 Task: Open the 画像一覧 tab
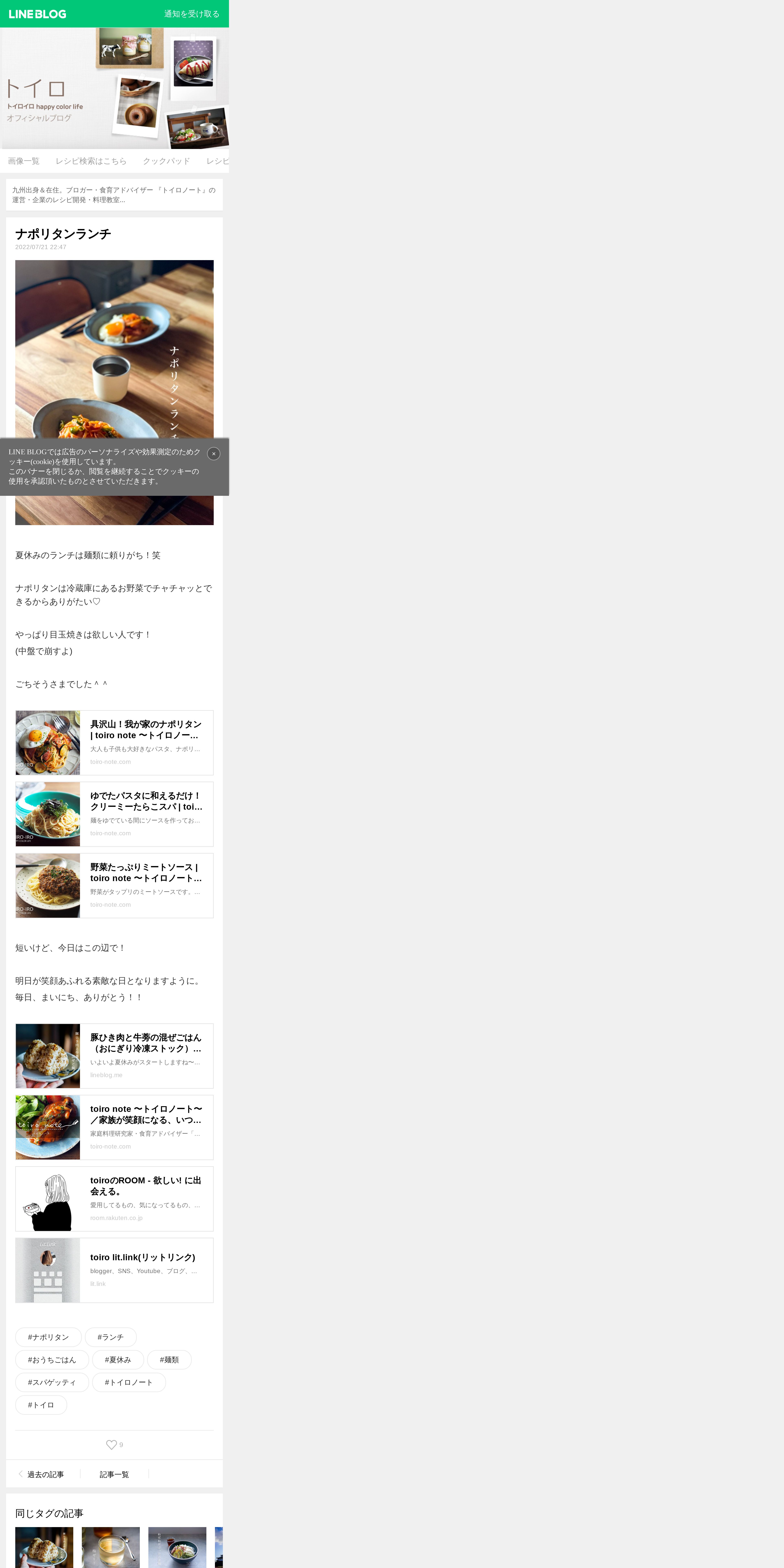24,161
